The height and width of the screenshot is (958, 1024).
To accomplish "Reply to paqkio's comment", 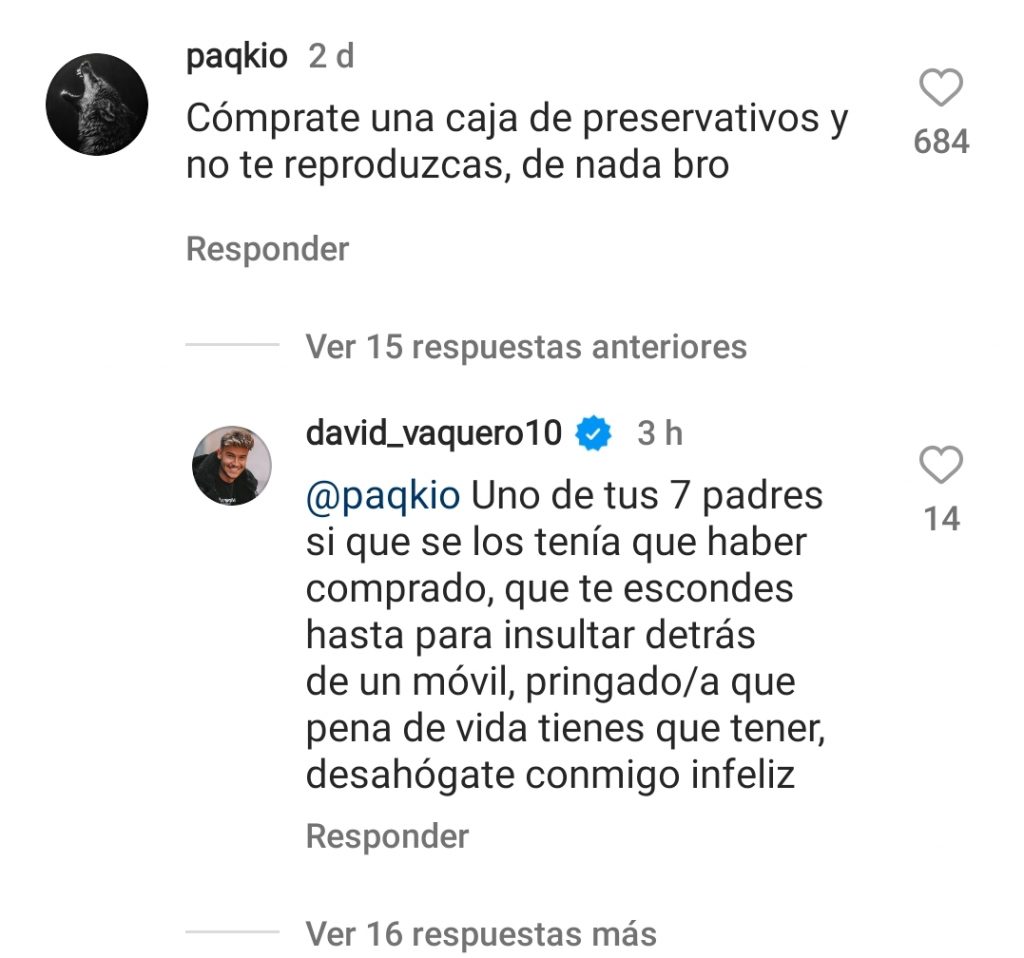I will 267,249.
